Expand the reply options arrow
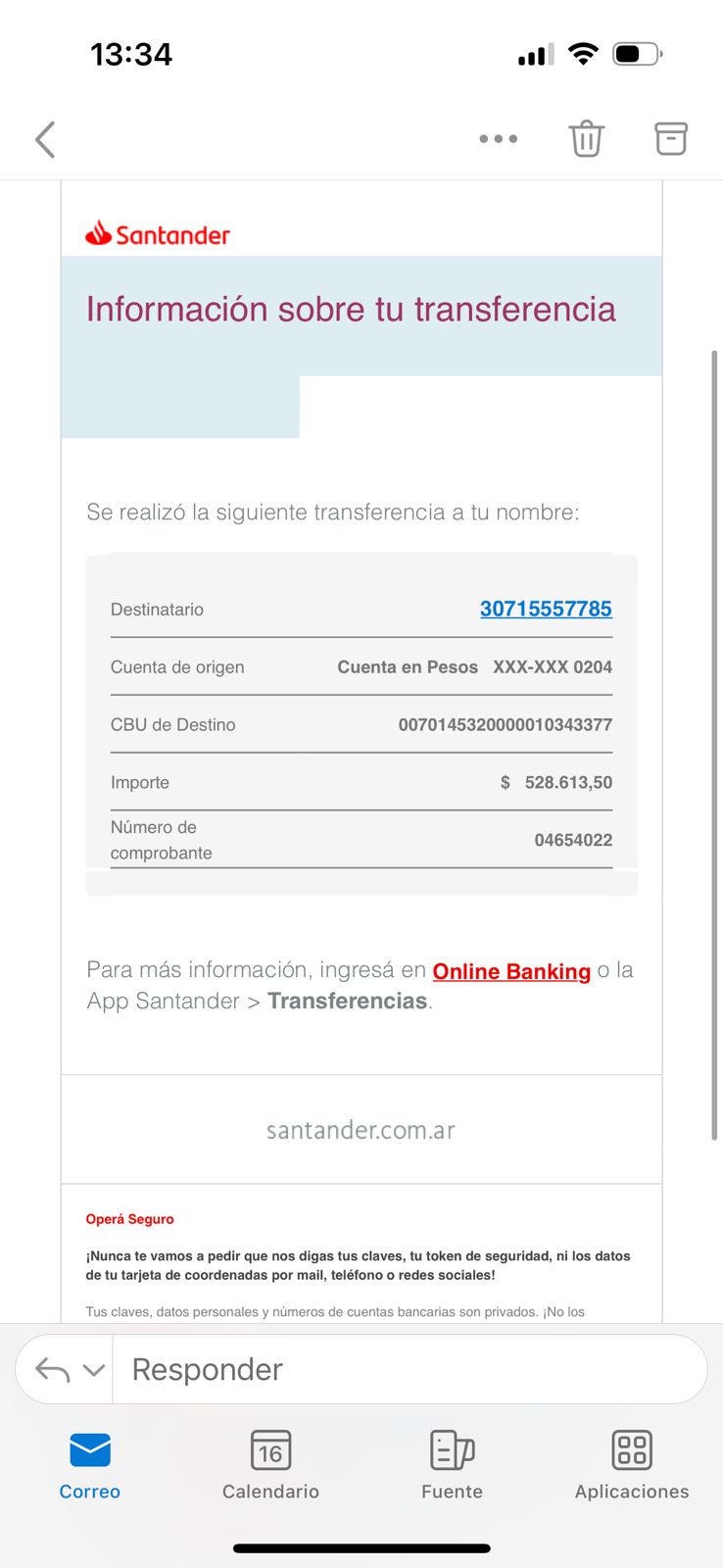Image resolution: width=723 pixels, height=1568 pixels. [x=94, y=1370]
